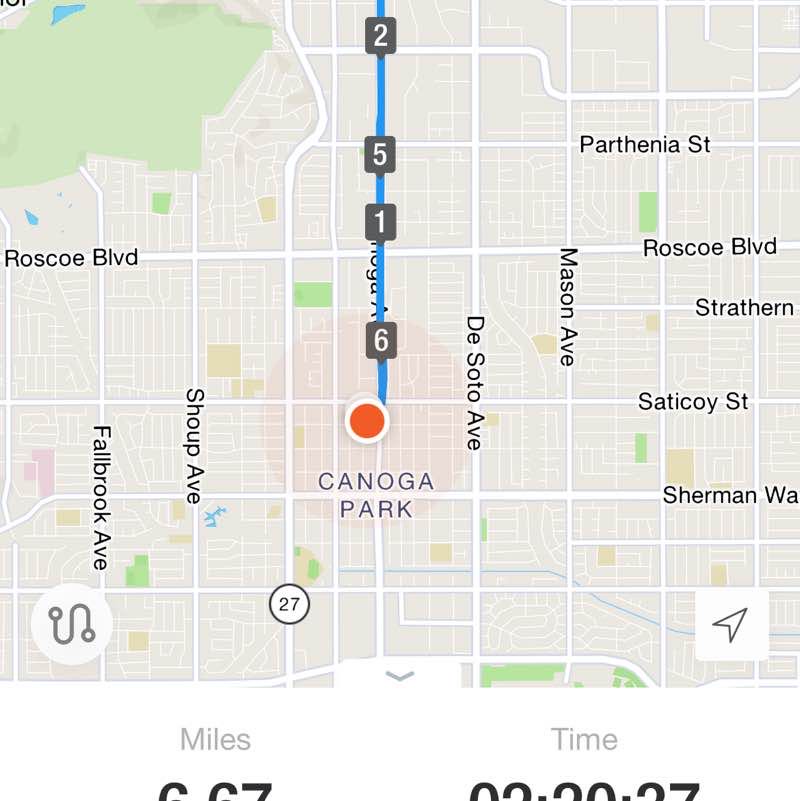Collapse the map with the down chevron
The width and height of the screenshot is (800, 801).
click(400, 676)
